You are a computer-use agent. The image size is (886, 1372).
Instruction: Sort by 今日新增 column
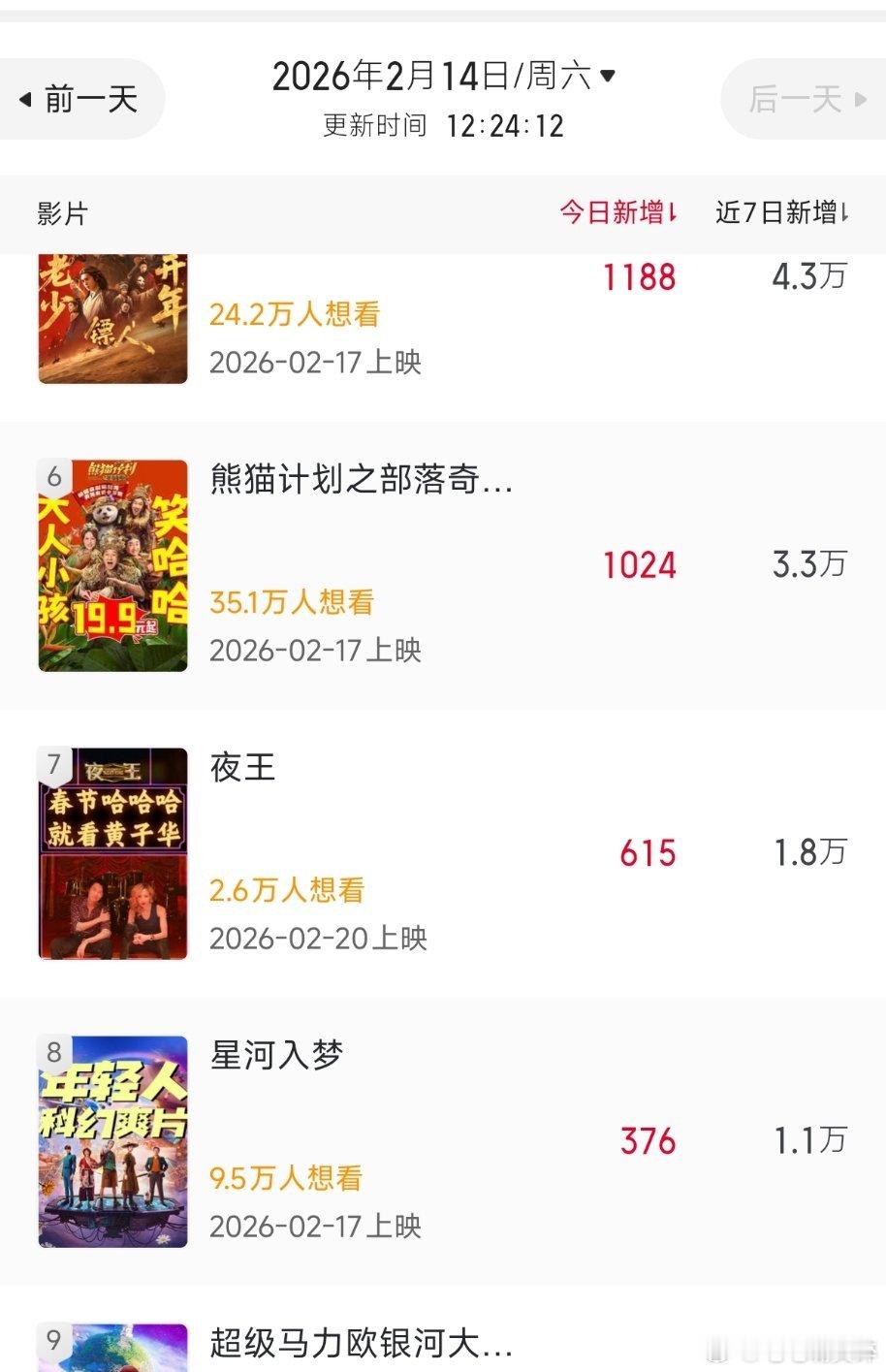point(617,212)
